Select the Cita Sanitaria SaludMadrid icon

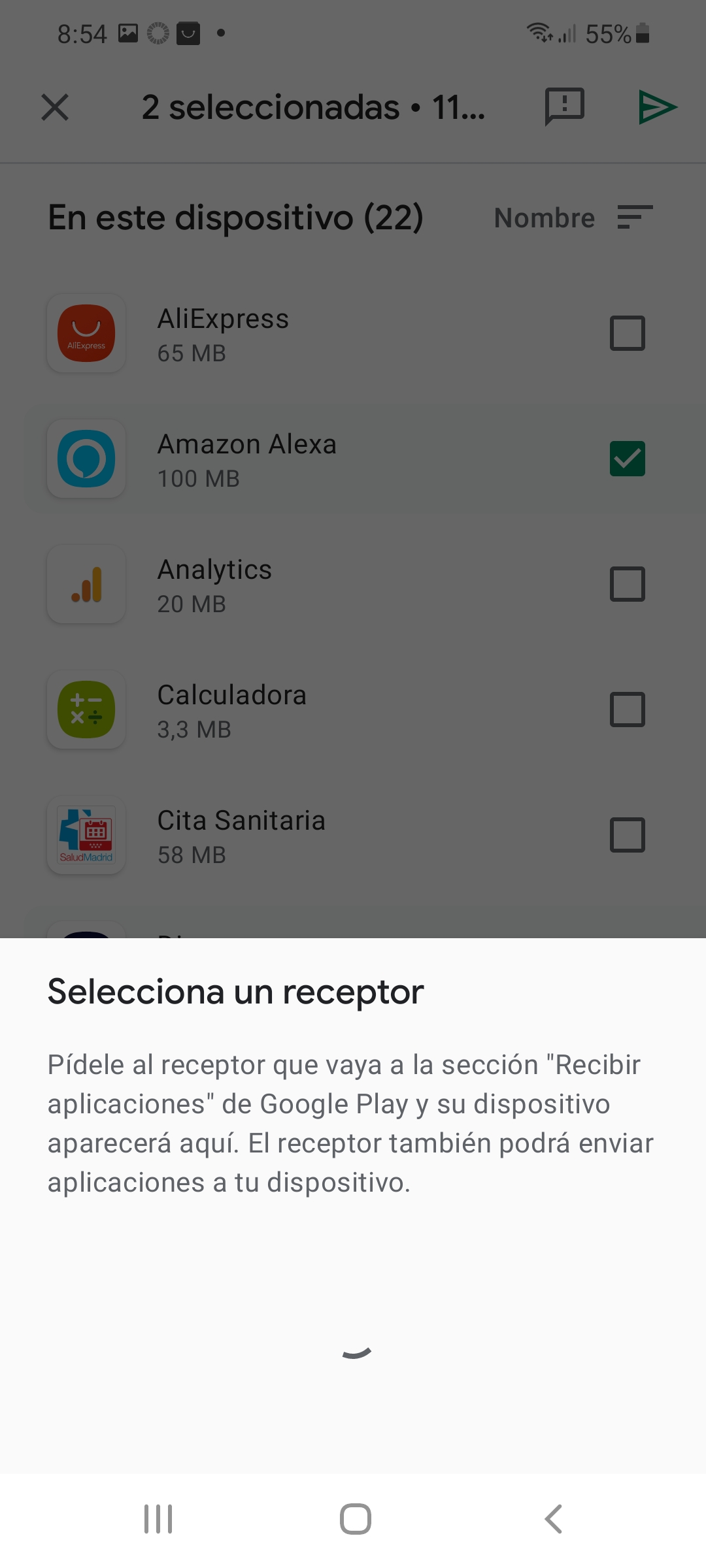(86, 836)
